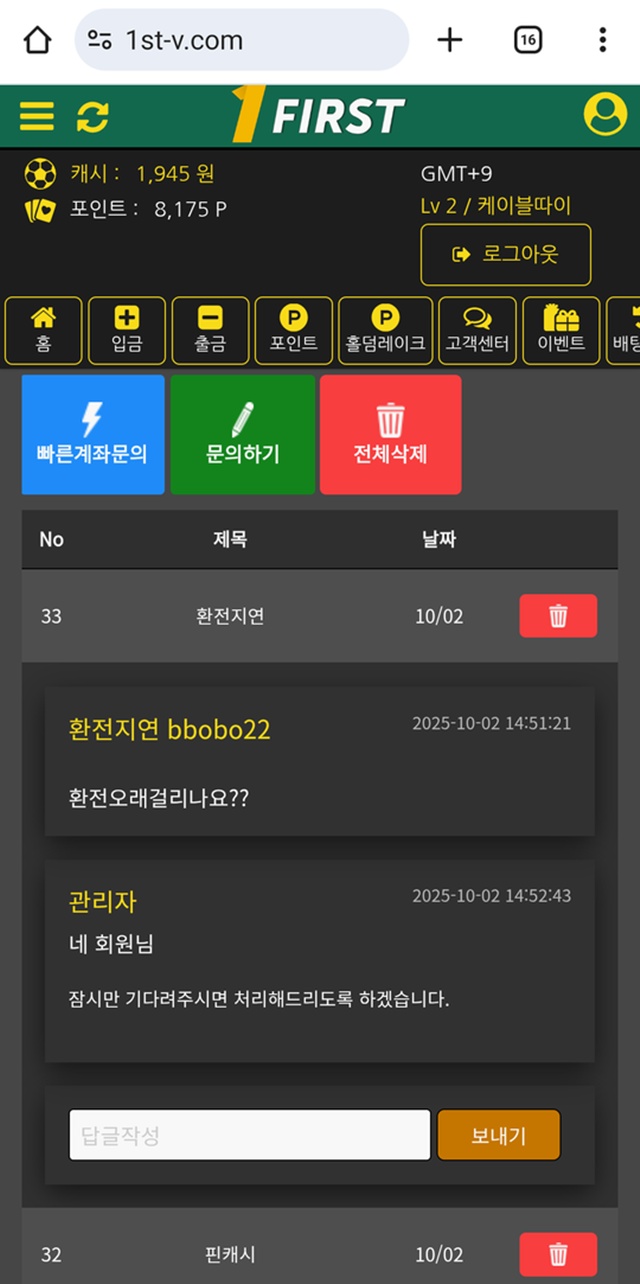Open the 홀덤레이크 tab
The height and width of the screenshot is (1284, 640).
coord(385,330)
